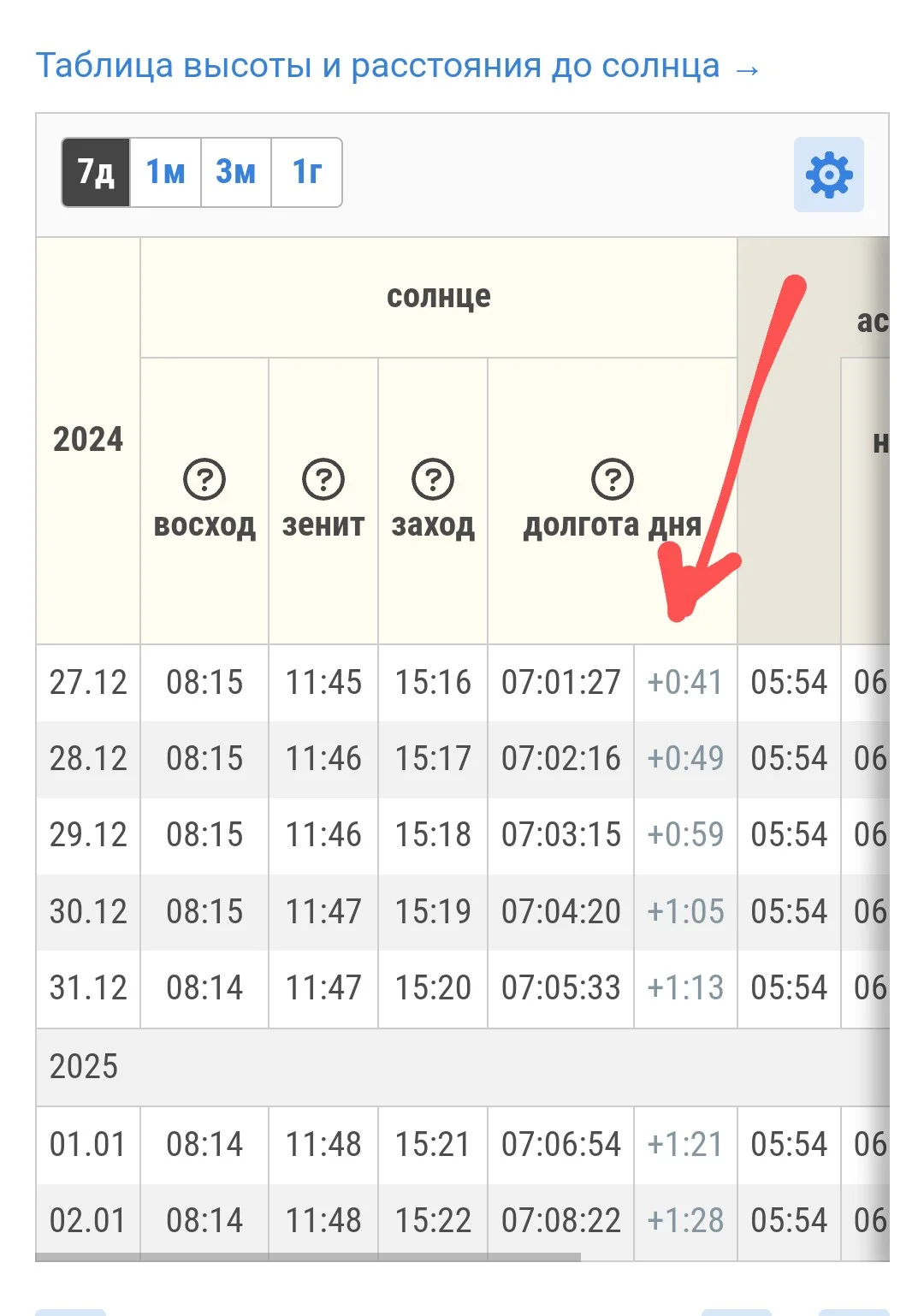Switch to the 1м period
Viewport: 924px width, 1316px height.
(x=165, y=172)
